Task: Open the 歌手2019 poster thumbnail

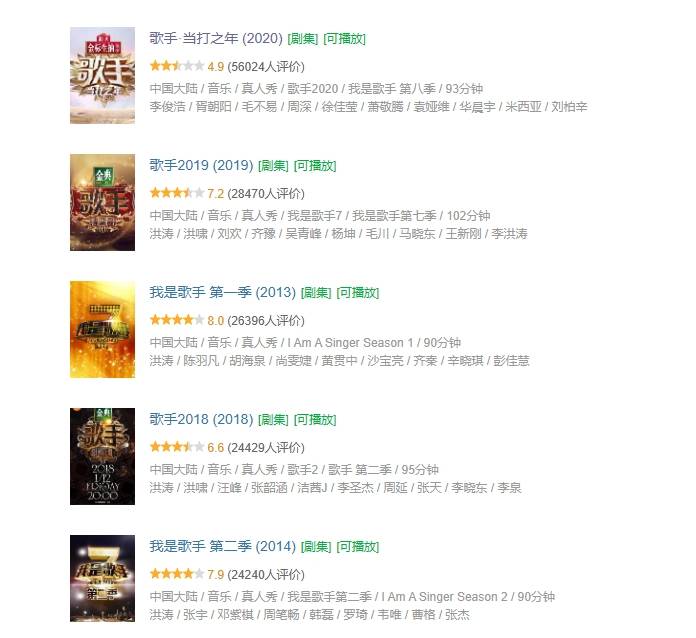Action: (102, 202)
